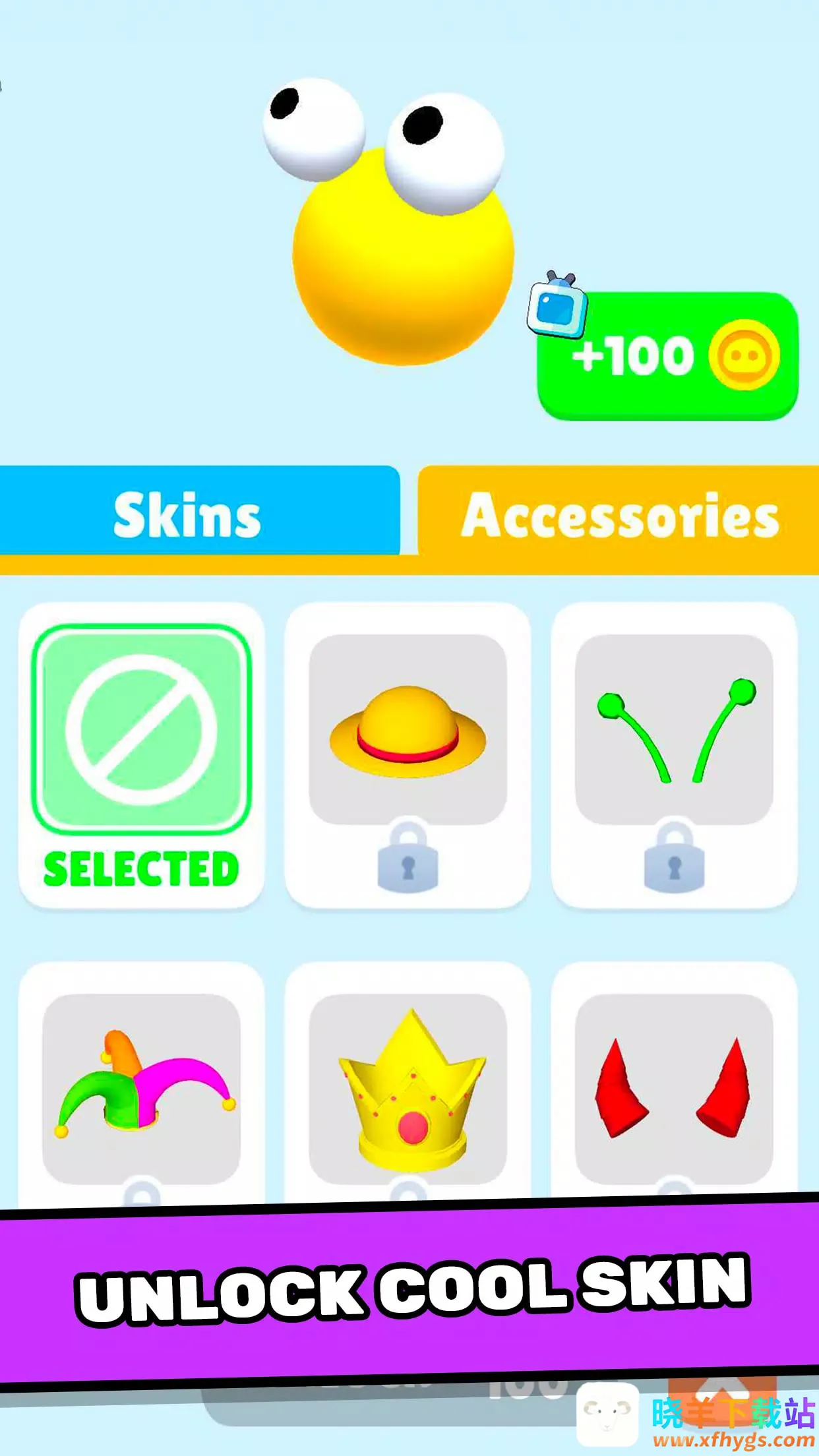Image resolution: width=819 pixels, height=1456 pixels.
Task: Switch to the Skins tab
Action: [188, 514]
